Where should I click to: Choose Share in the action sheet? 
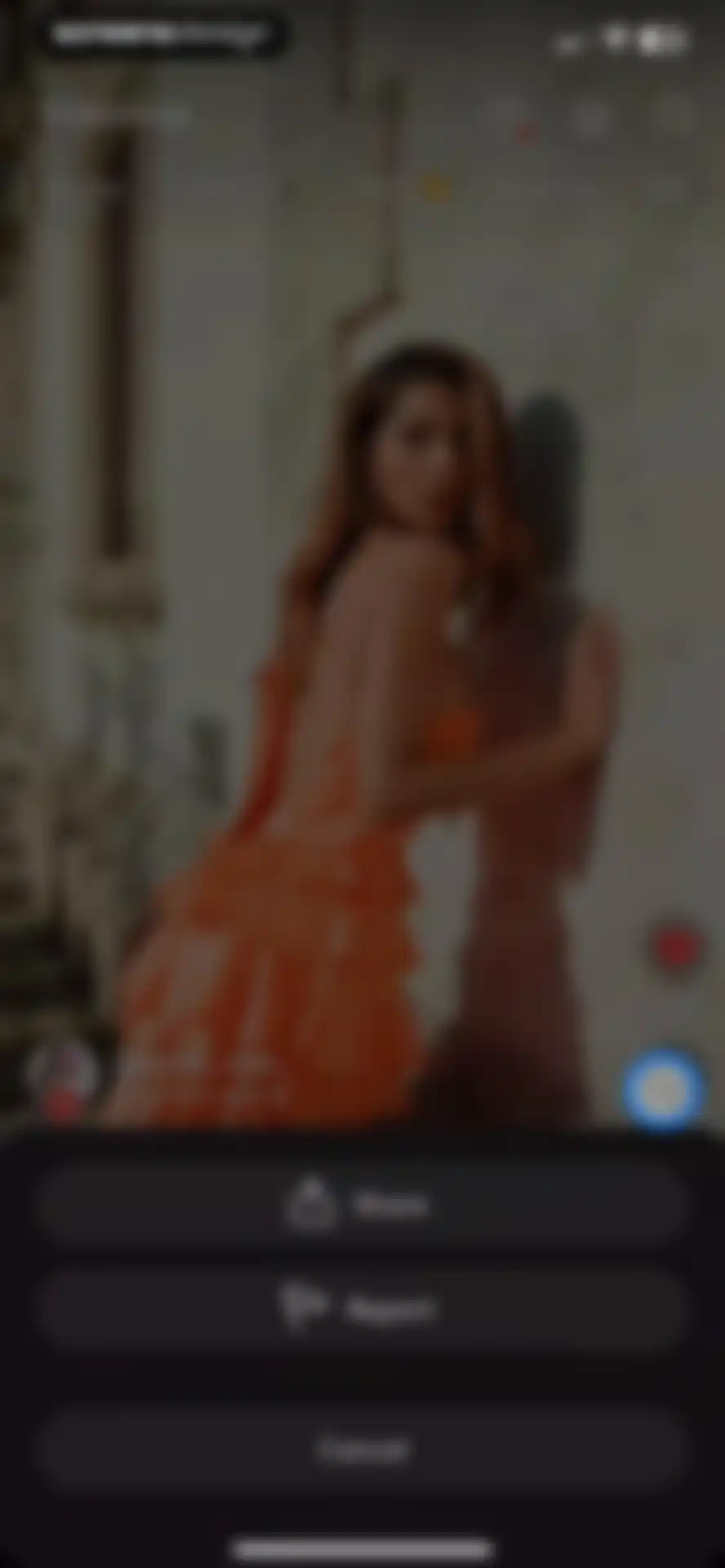pyautogui.click(x=362, y=1205)
